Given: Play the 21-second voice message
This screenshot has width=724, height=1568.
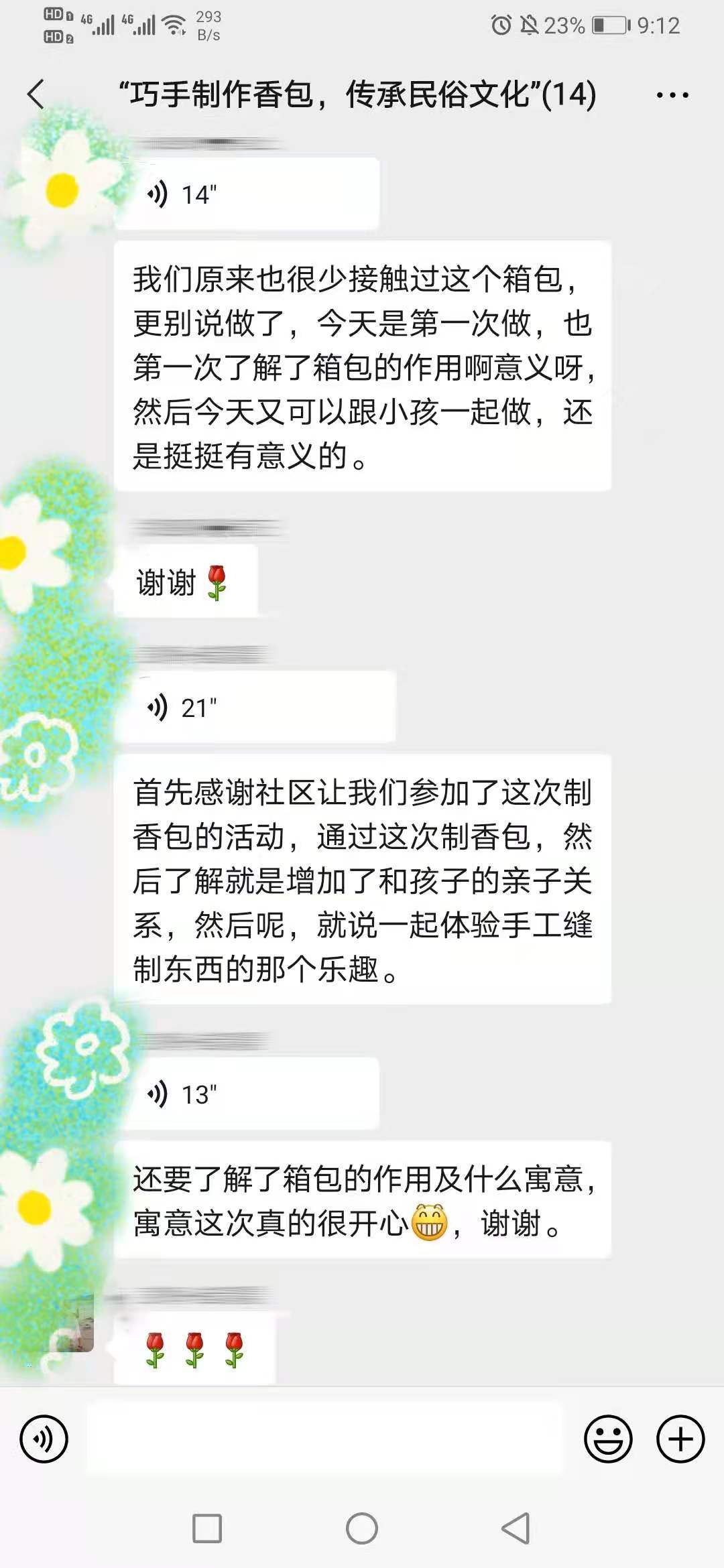Looking at the screenshot, I should pos(255,708).
